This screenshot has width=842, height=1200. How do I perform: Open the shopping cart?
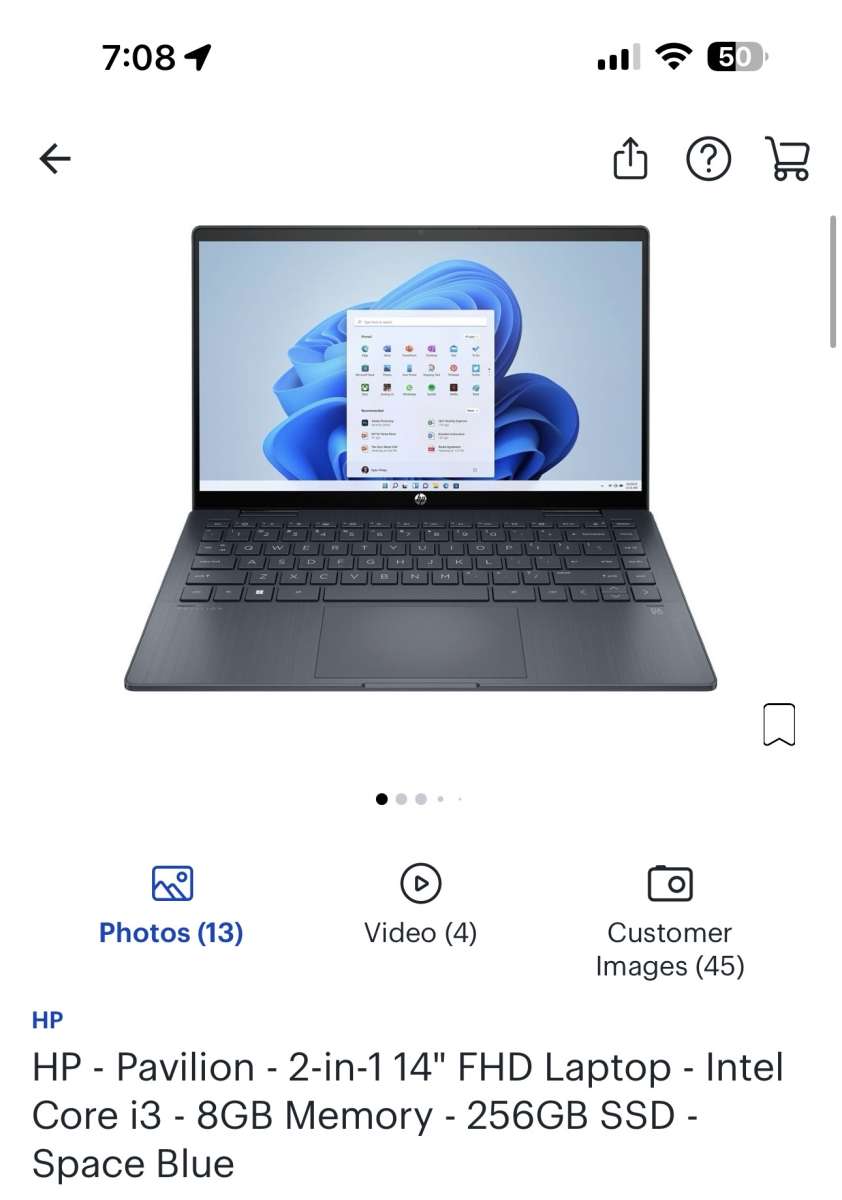(x=789, y=158)
